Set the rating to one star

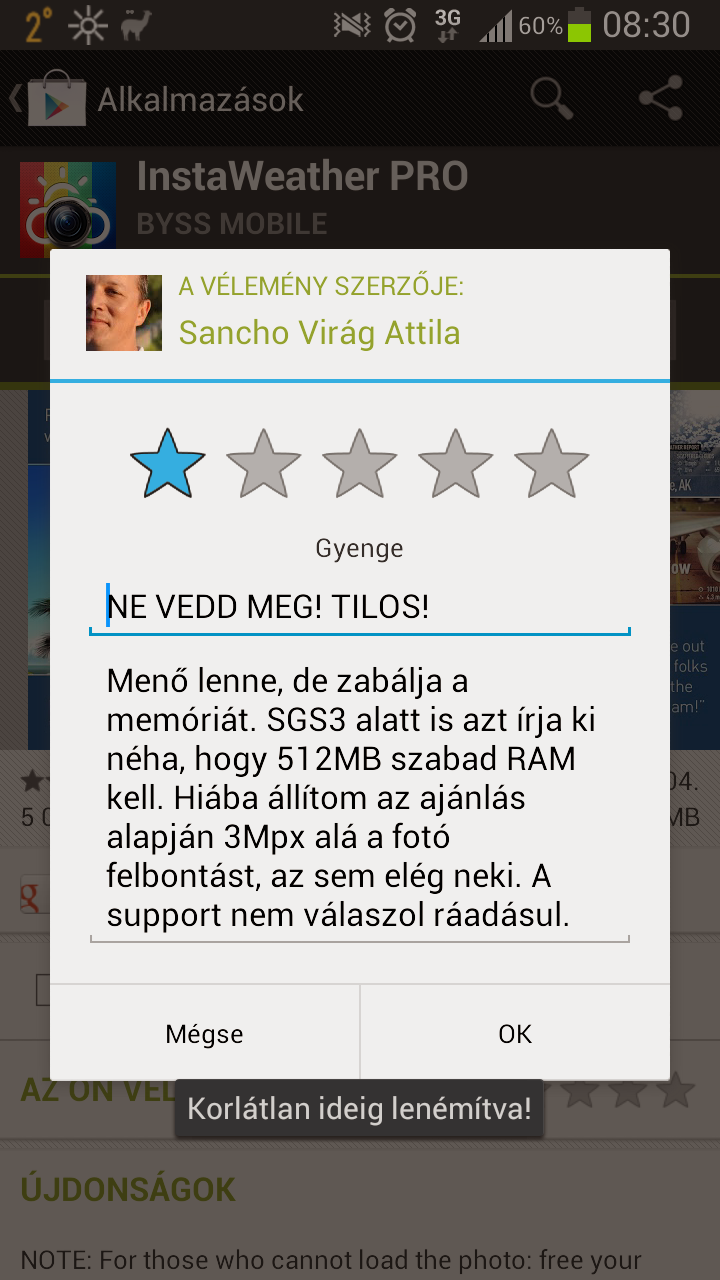(x=168, y=464)
